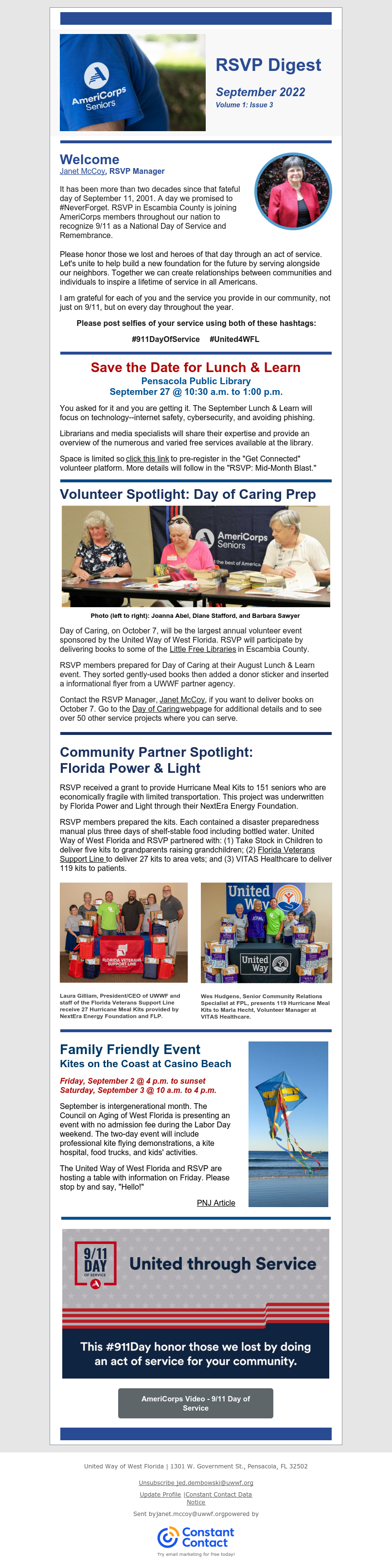This screenshot has width=392, height=1568.
Task: Open the 9/11 Day United through Service banner
Action: click(195, 1303)
